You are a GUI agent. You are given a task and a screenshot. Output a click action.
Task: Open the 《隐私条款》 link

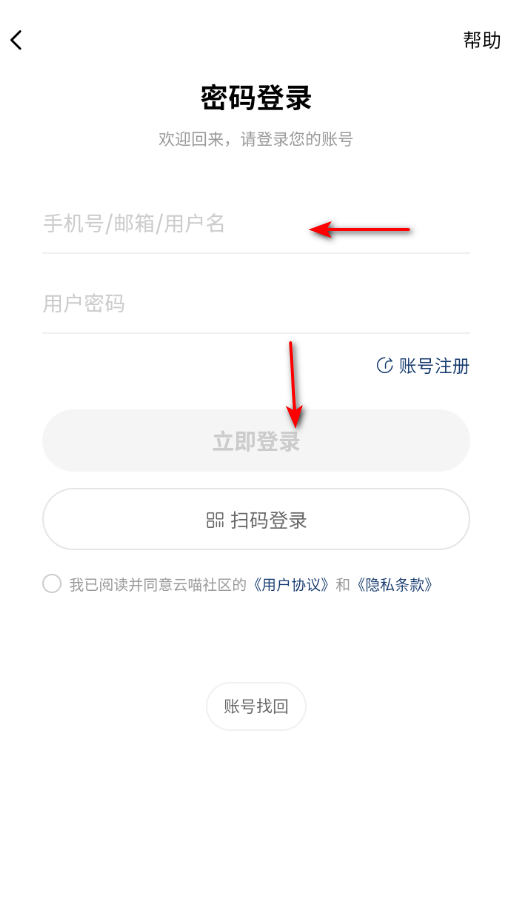click(x=394, y=585)
